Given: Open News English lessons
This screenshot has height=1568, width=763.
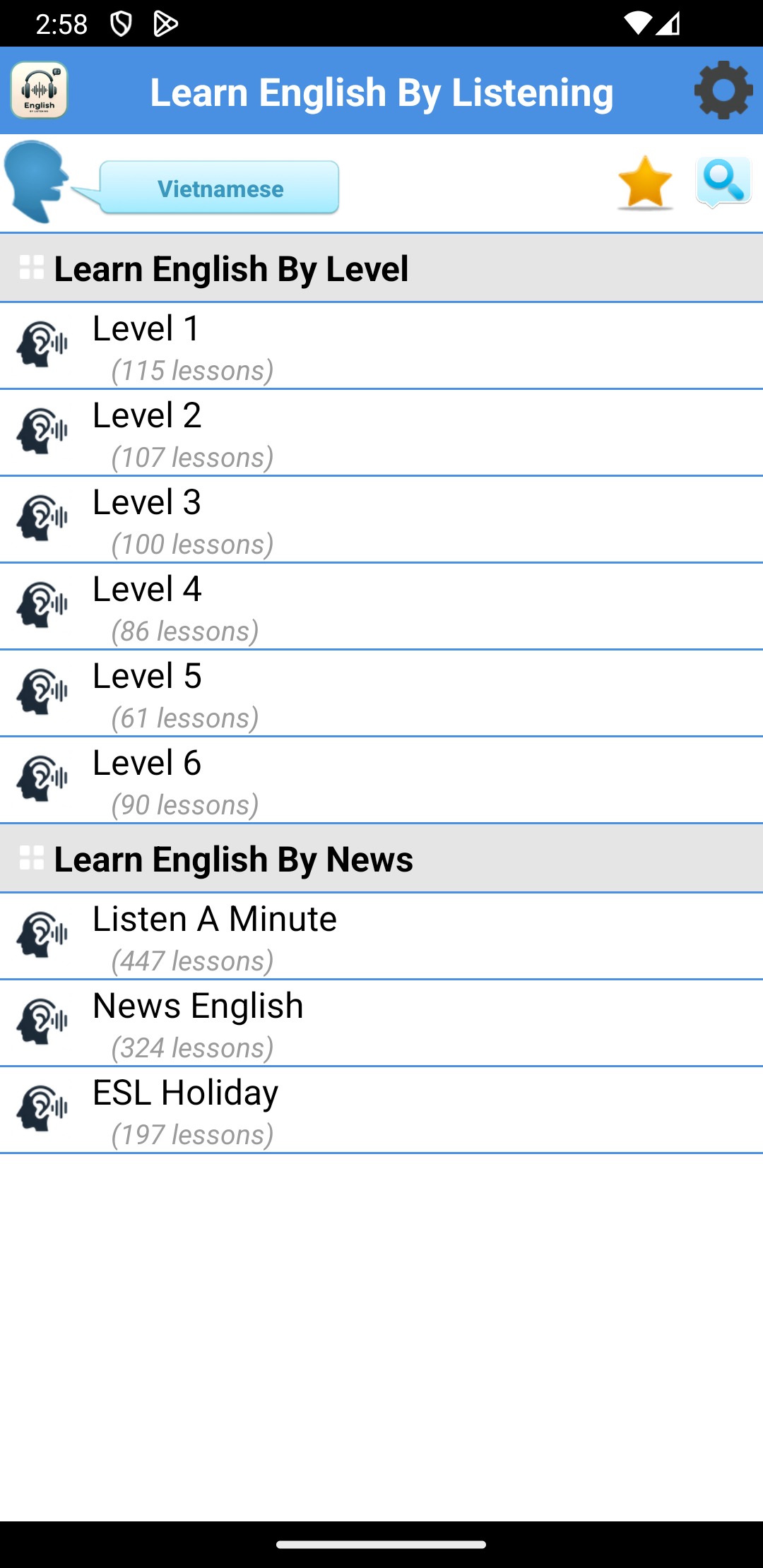Looking at the screenshot, I should tap(381, 1023).
